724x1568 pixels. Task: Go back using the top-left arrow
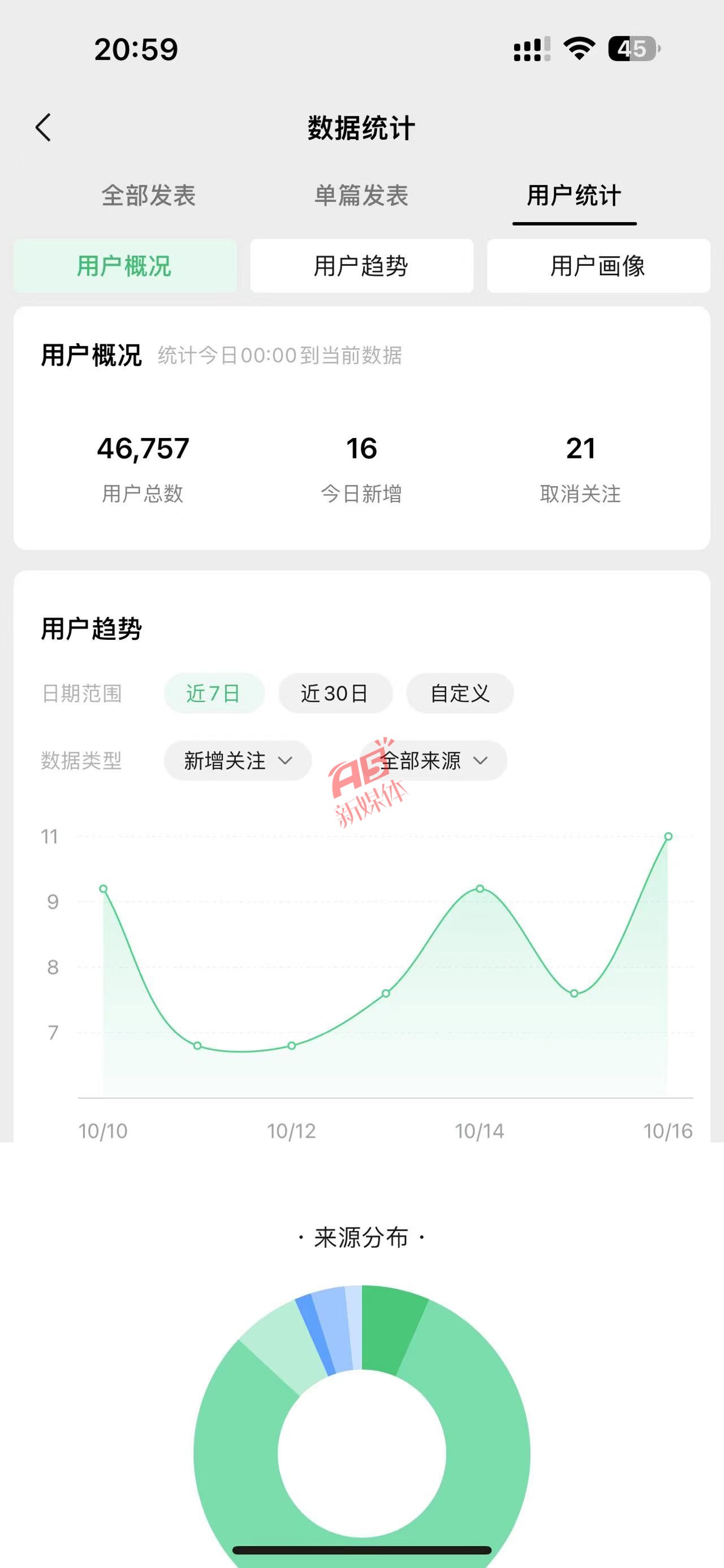pyautogui.click(x=43, y=128)
